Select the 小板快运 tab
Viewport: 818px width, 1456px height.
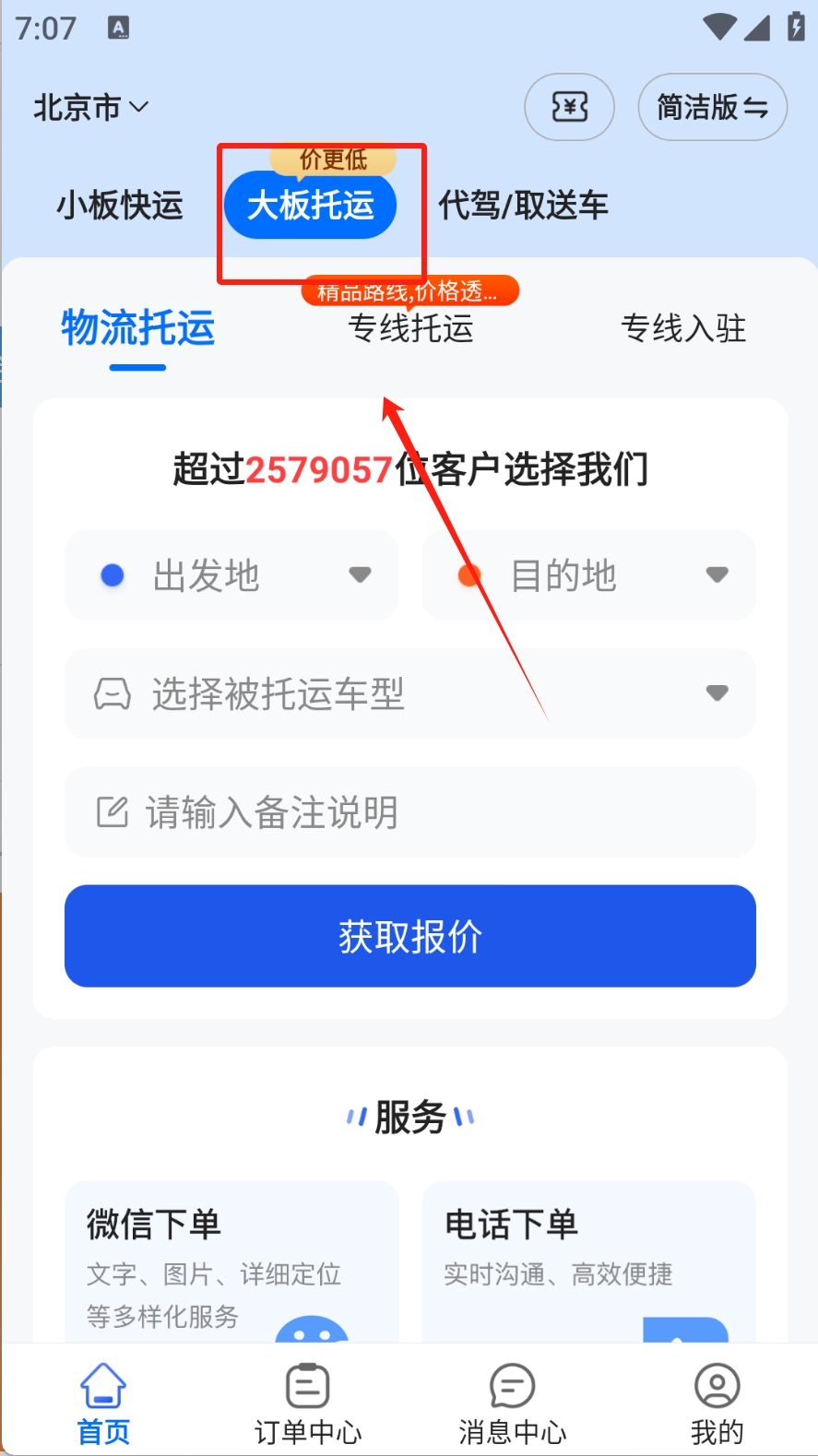pos(120,206)
